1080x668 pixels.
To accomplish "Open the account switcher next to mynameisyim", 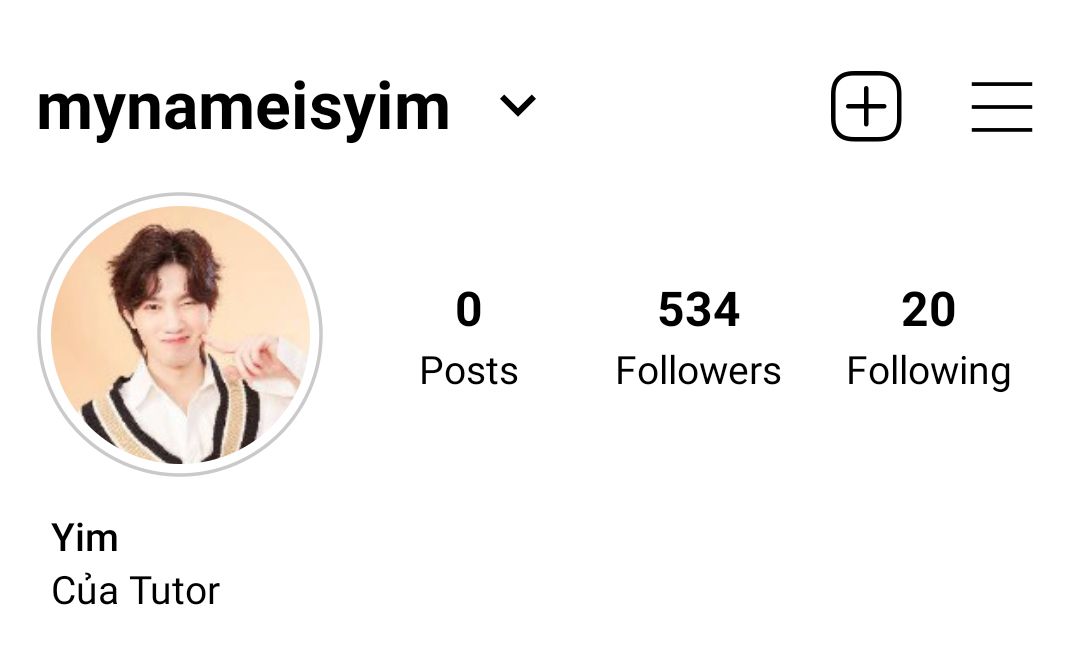I will pos(518,106).
